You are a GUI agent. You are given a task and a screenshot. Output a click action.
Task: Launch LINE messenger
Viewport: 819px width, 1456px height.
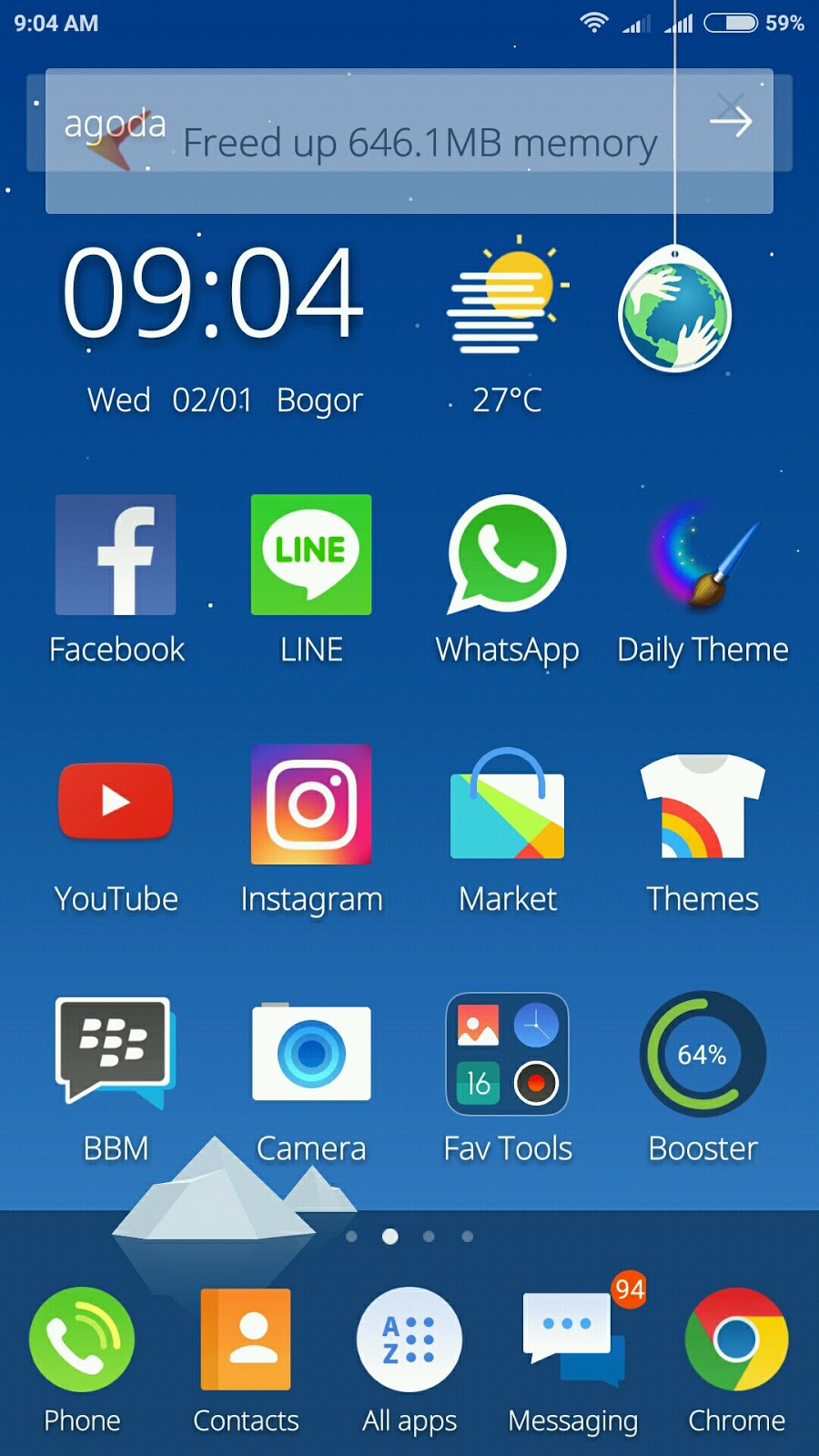[x=311, y=555]
